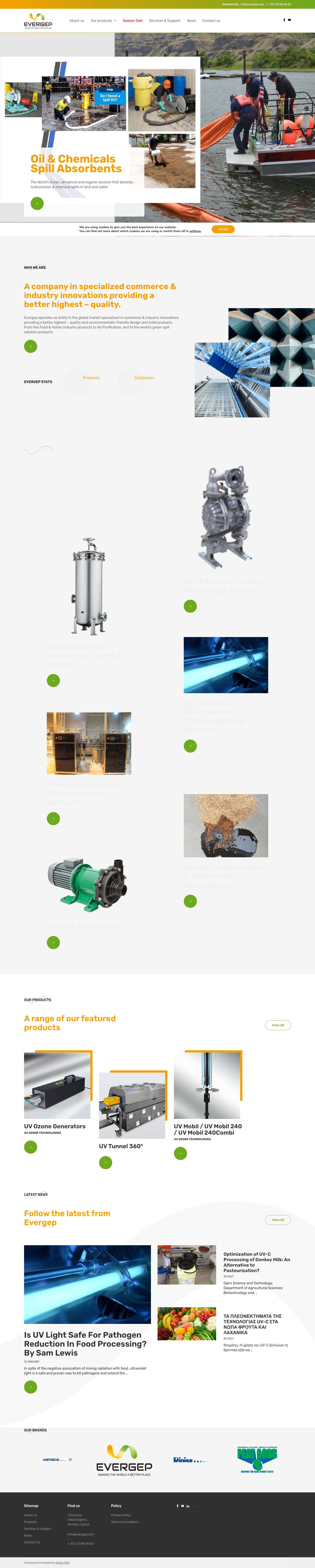The width and height of the screenshot is (315, 1568).
Task: Accept the cookie notice
Action: pyautogui.click(x=223, y=229)
